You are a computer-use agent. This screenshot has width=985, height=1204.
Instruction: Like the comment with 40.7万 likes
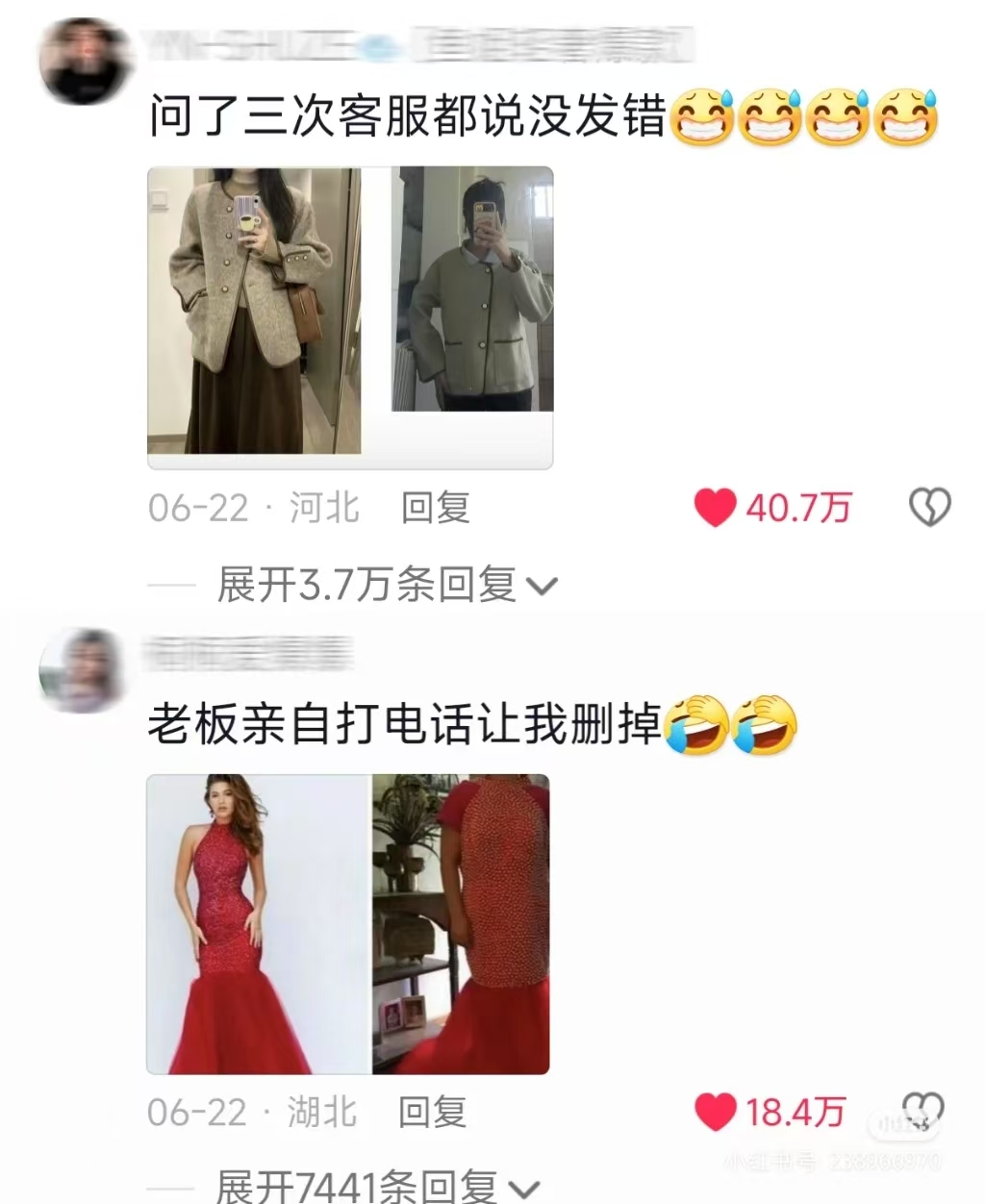click(x=716, y=507)
